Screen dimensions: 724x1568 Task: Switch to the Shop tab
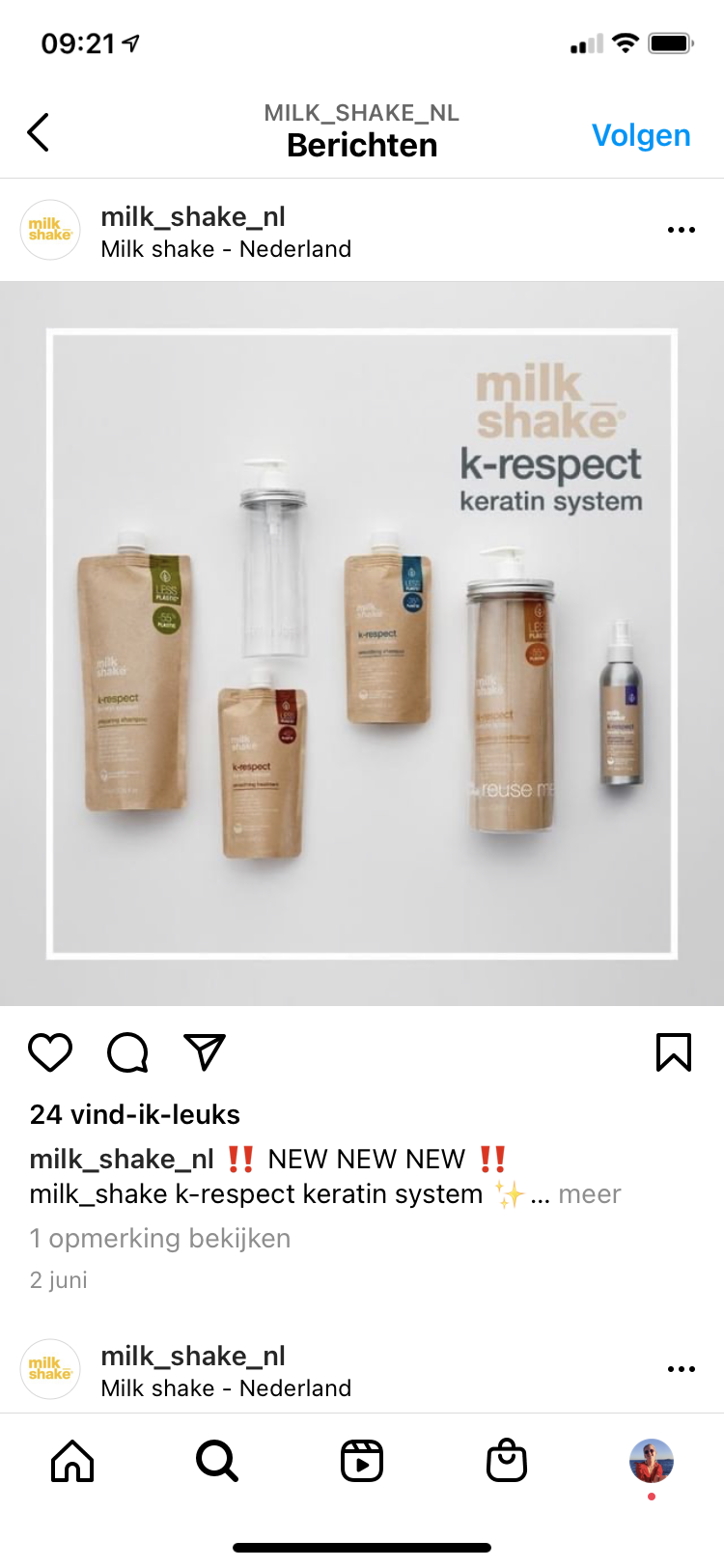pyautogui.click(x=507, y=1461)
